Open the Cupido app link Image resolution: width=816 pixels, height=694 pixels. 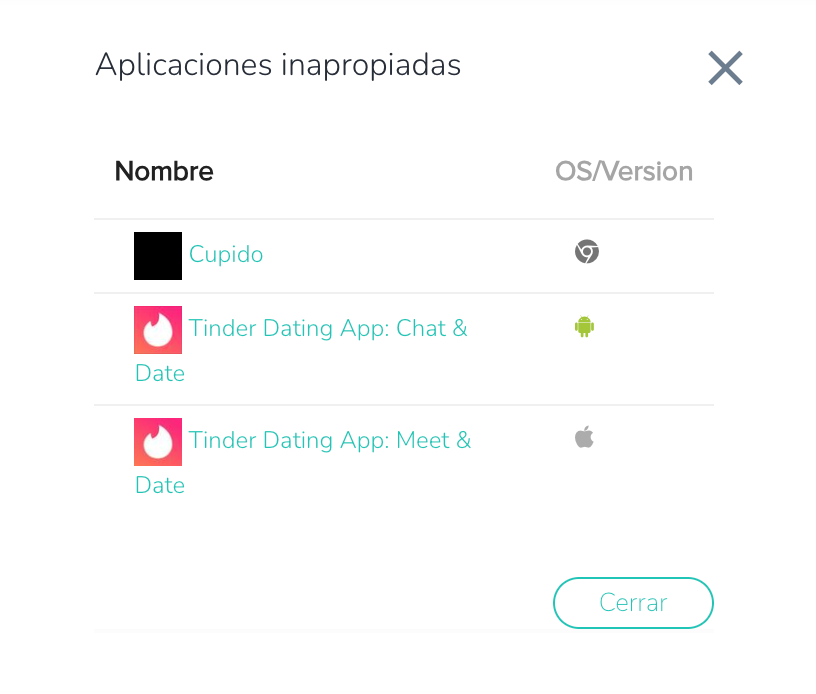(x=226, y=254)
